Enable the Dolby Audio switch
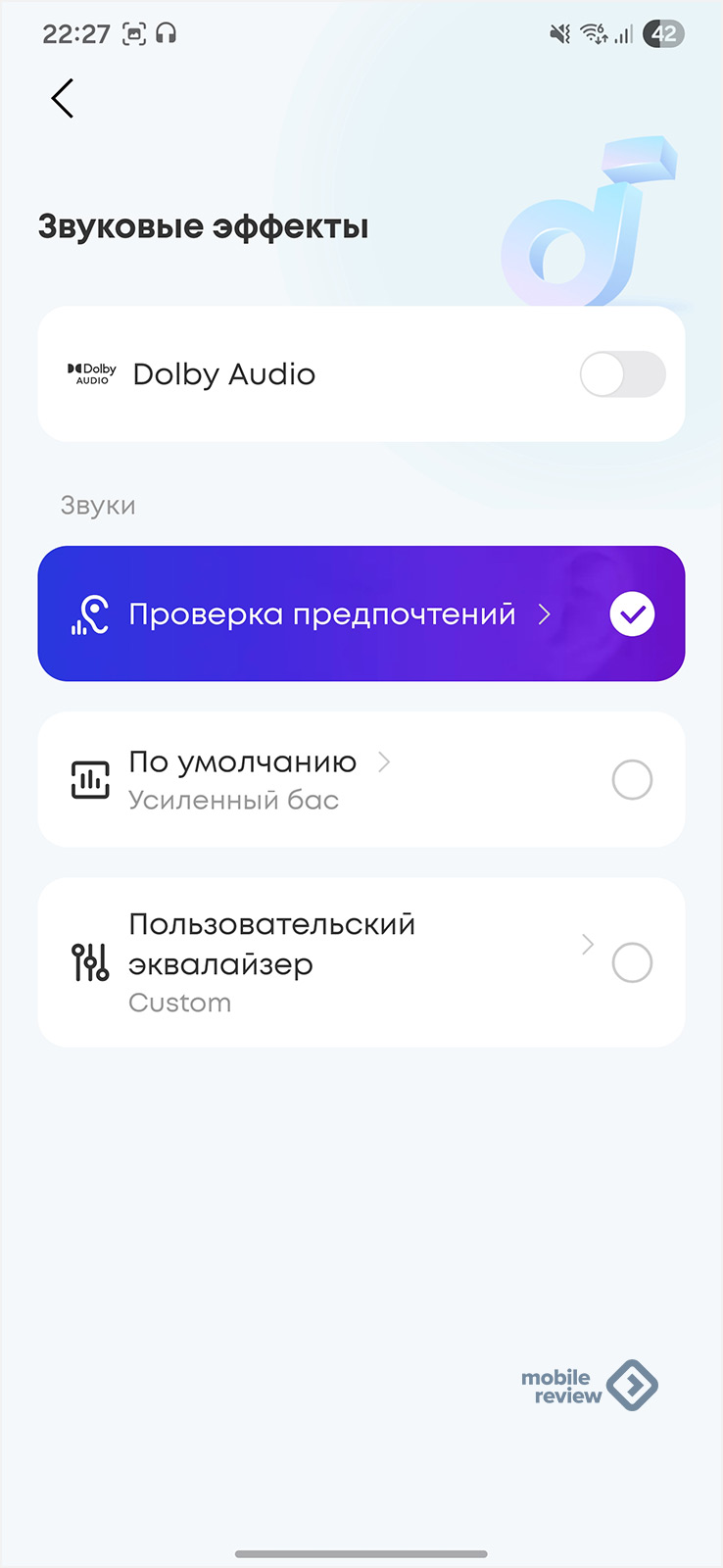The image size is (723, 1568). (x=622, y=374)
